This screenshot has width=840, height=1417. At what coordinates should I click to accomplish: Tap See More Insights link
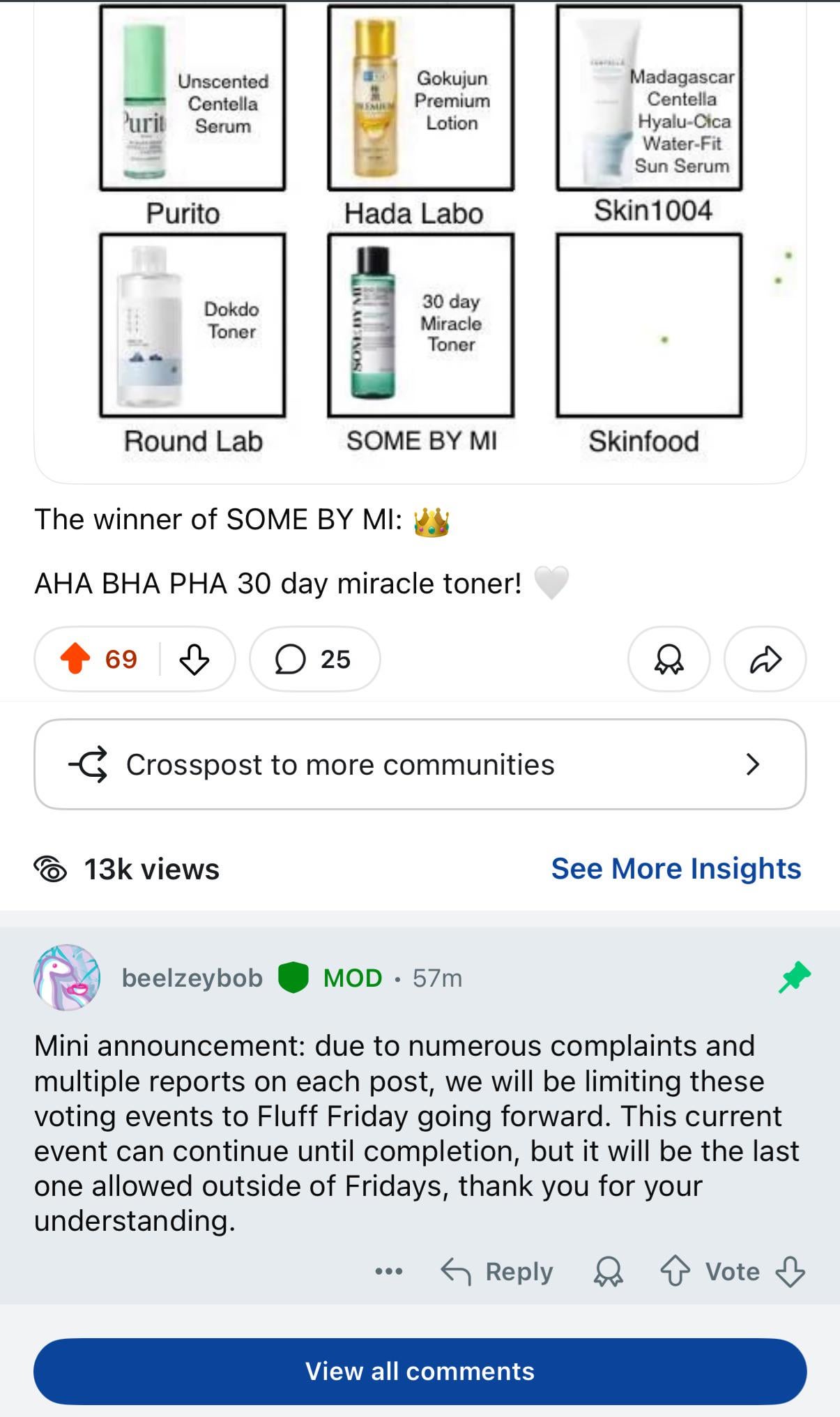[x=675, y=869]
